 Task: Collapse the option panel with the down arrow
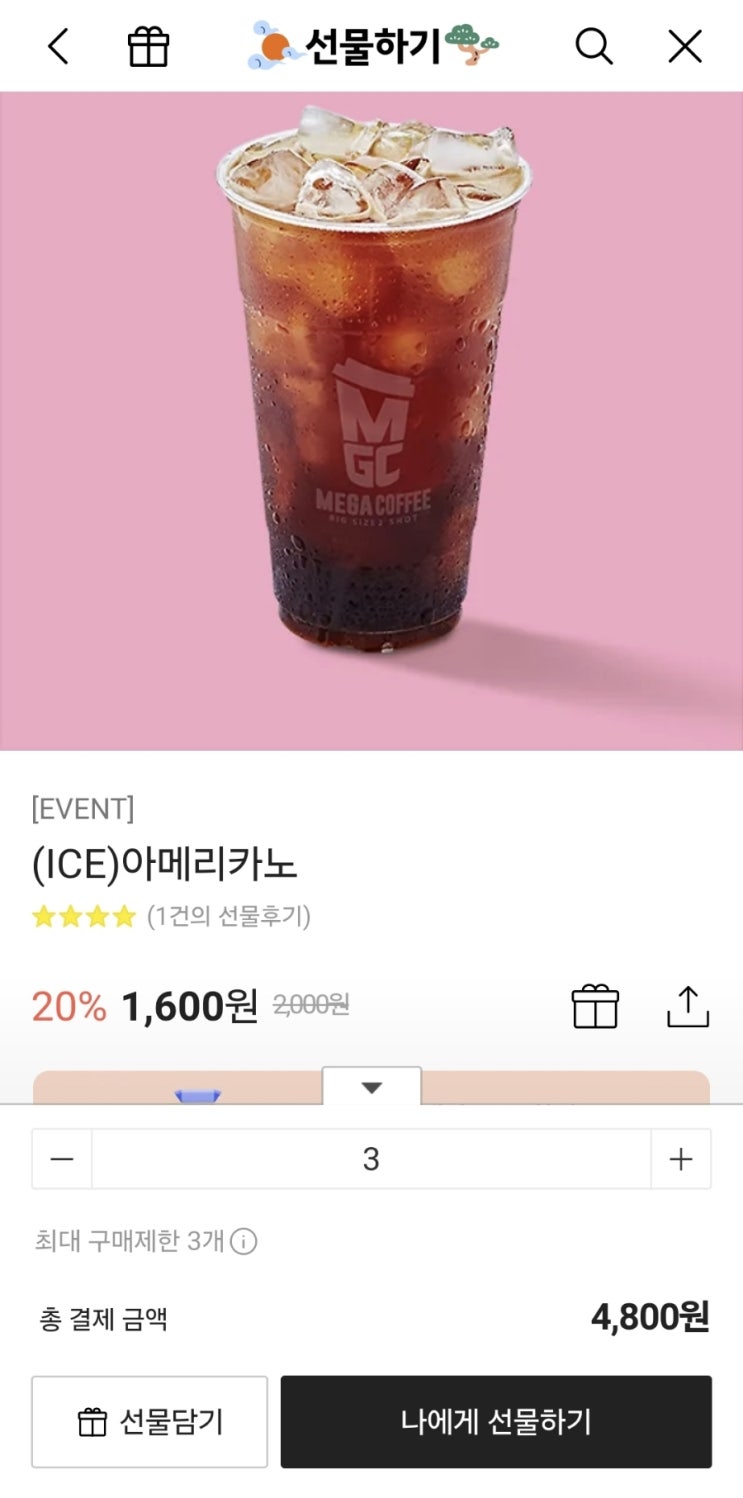click(x=372, y=1087)
